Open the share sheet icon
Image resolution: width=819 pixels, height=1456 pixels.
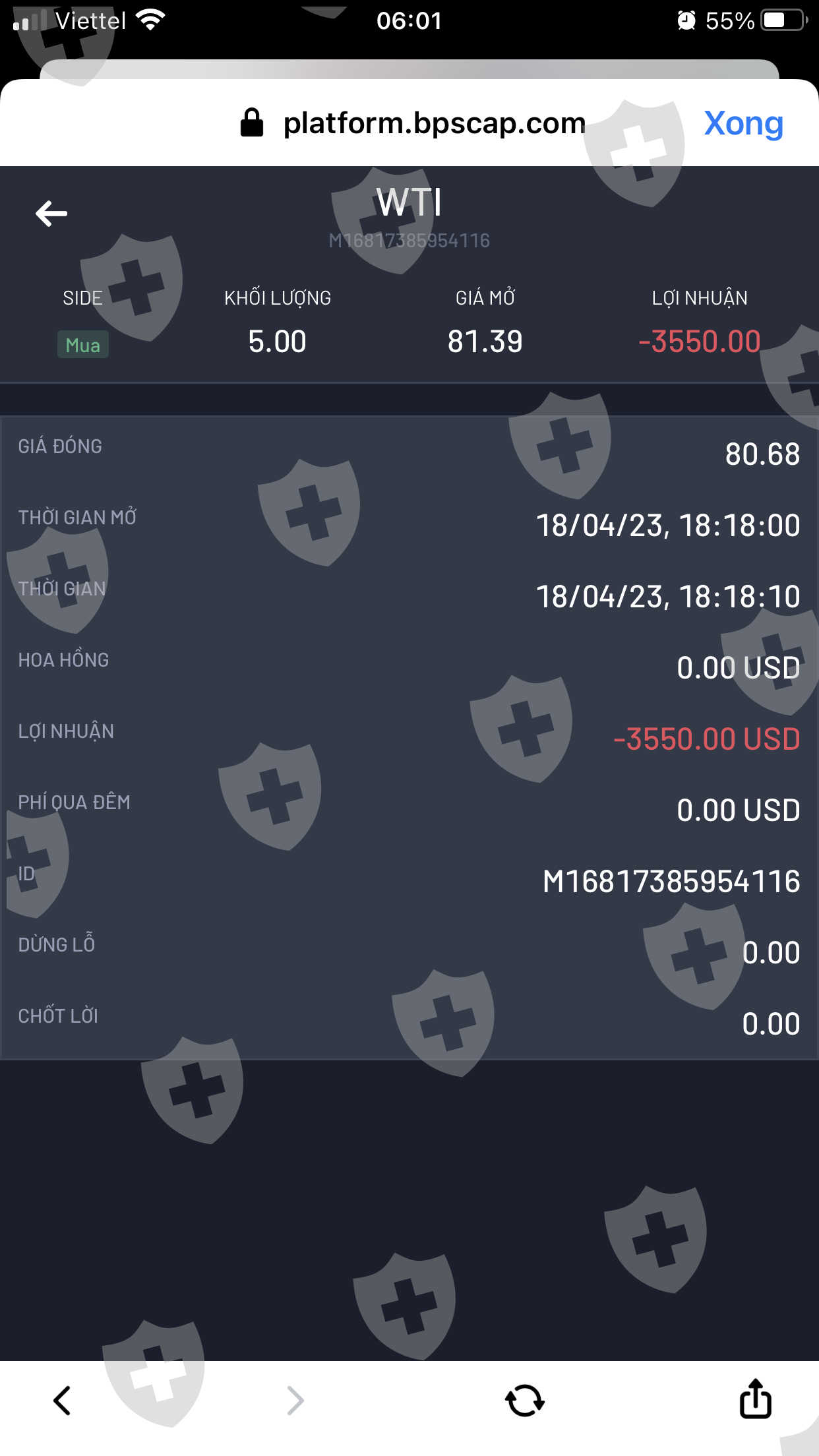pos(755,1397)
